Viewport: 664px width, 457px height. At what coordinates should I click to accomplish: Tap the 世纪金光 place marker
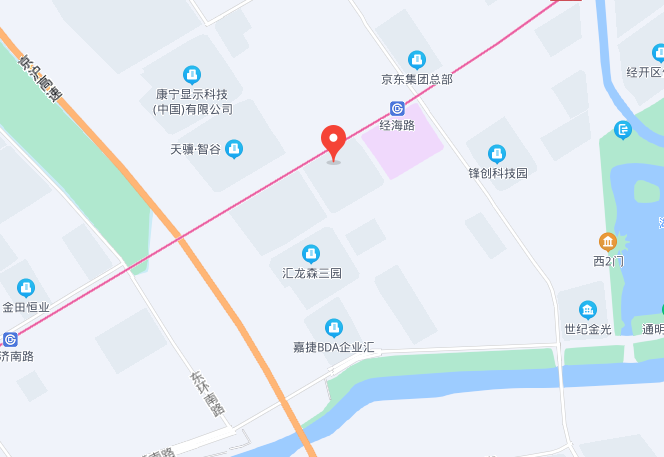point(588,310)
